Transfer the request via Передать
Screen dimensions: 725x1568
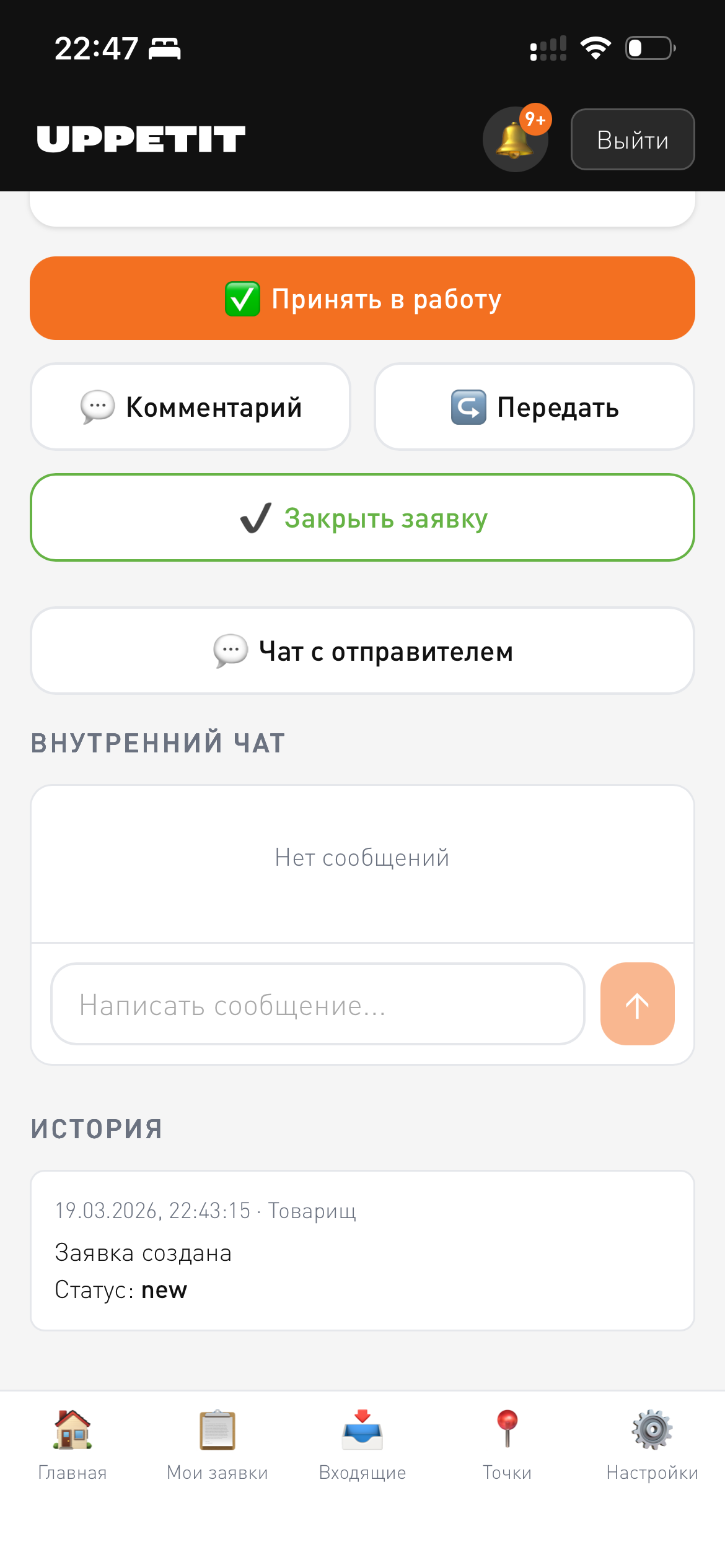click(x=532, y=407)
